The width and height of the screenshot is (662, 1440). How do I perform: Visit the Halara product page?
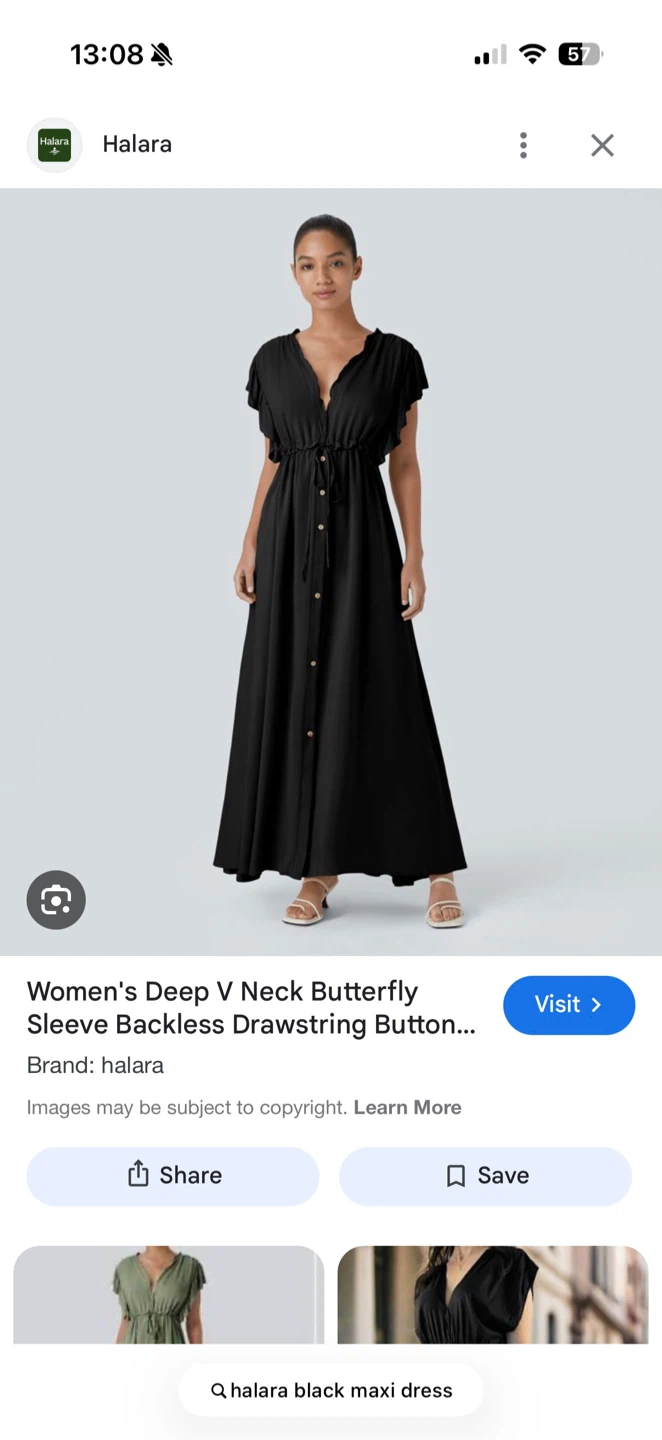[x=568, y=1005]
